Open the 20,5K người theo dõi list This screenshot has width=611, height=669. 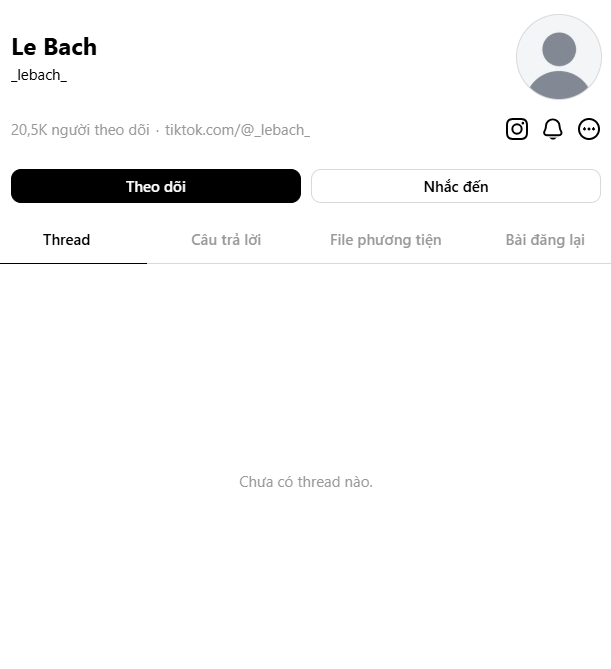click(80, 130)
